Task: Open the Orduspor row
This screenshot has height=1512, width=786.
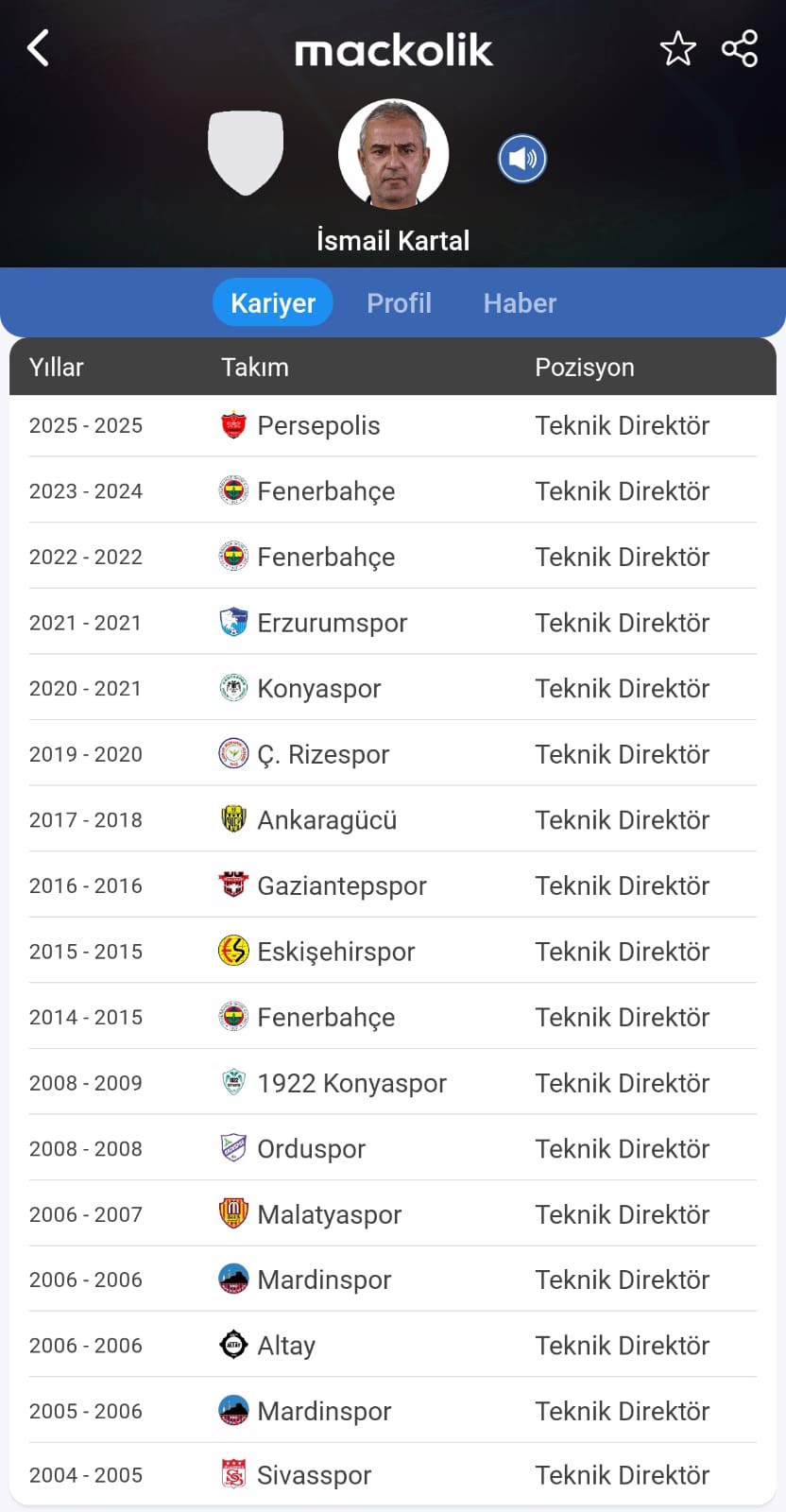Action: [393, 1148]
